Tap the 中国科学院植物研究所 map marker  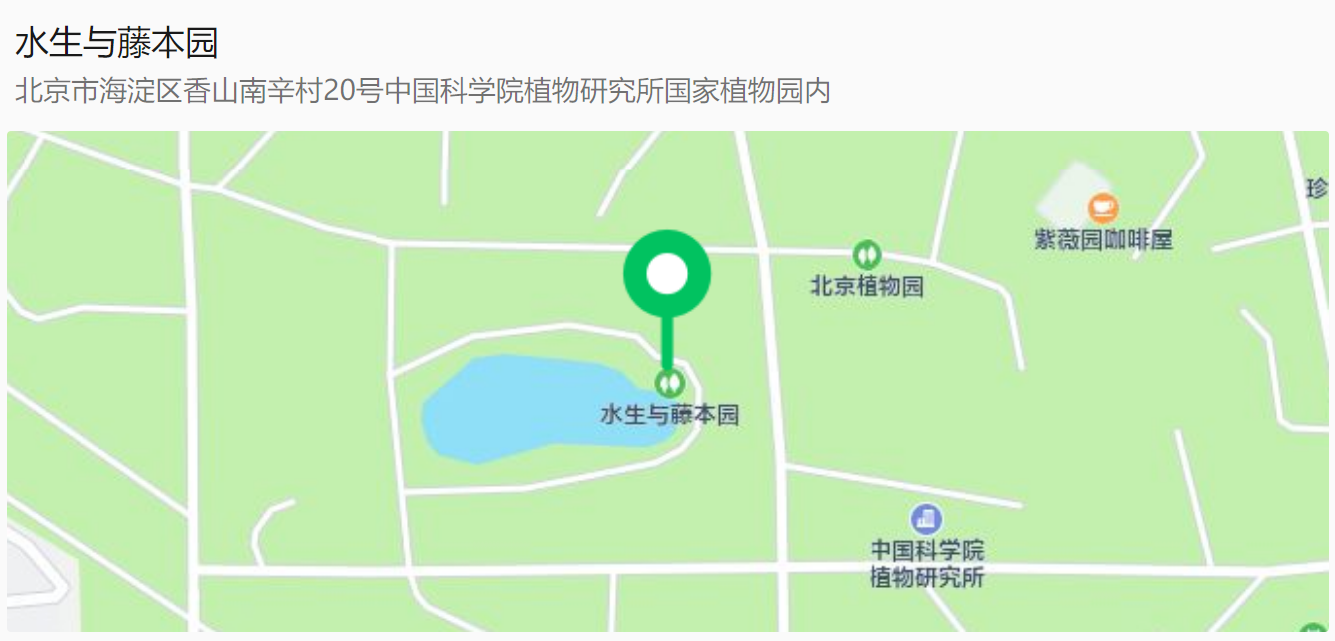[926, 519]
